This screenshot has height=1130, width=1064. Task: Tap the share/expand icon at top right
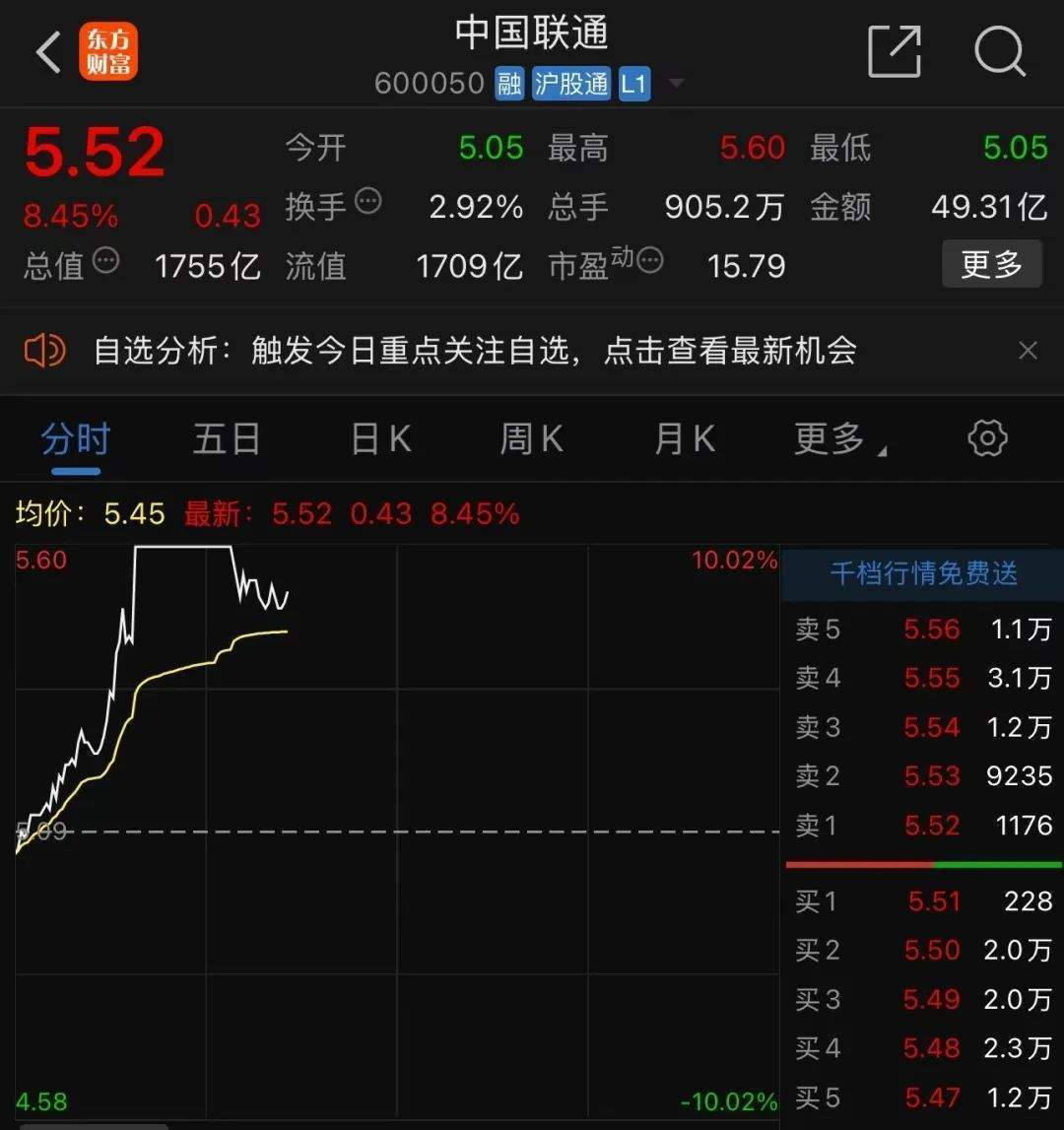[x=894, y=51]
